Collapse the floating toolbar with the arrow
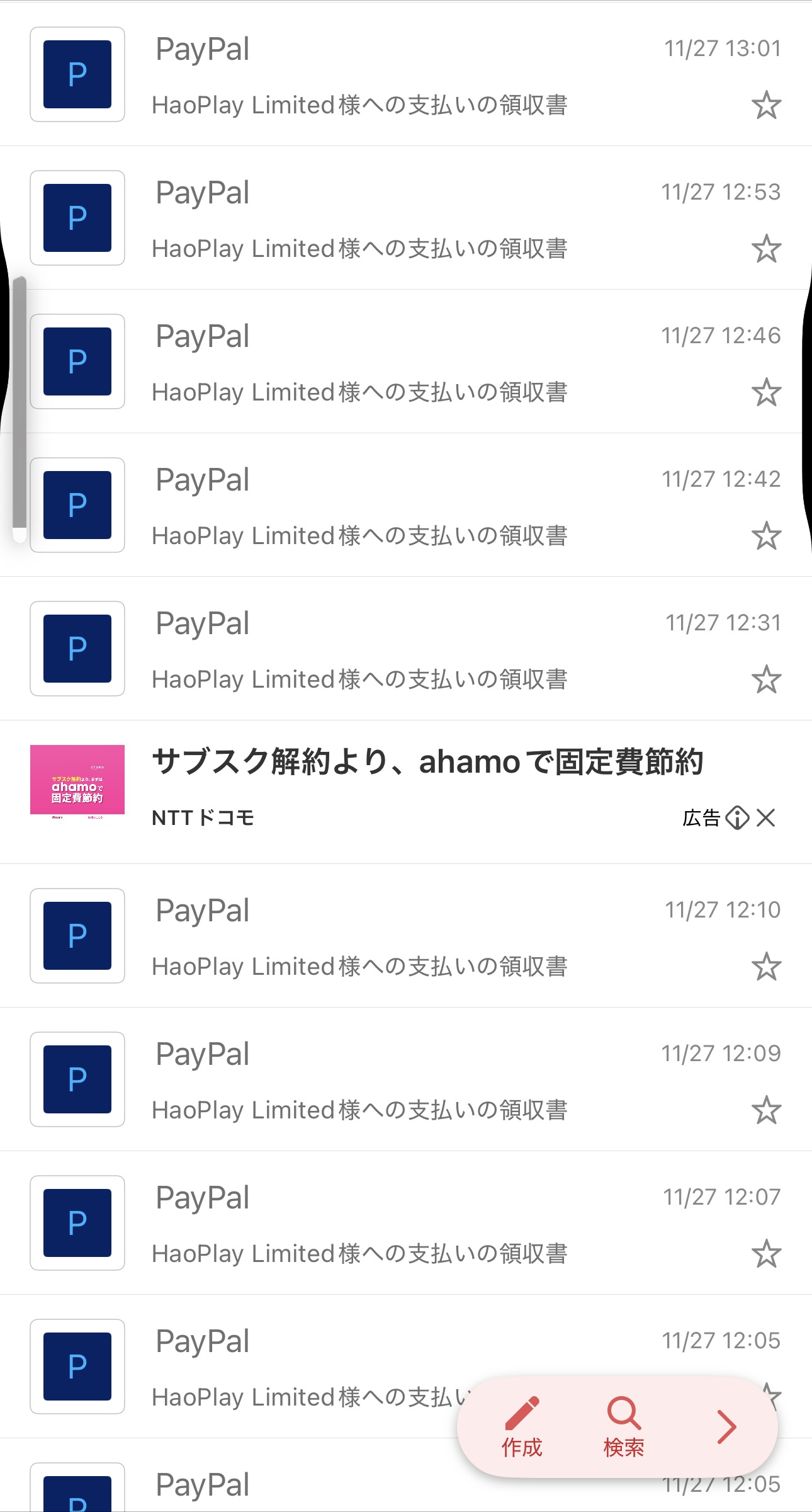This screenshot has height=1512, width=812. (x=726, y=1427)
